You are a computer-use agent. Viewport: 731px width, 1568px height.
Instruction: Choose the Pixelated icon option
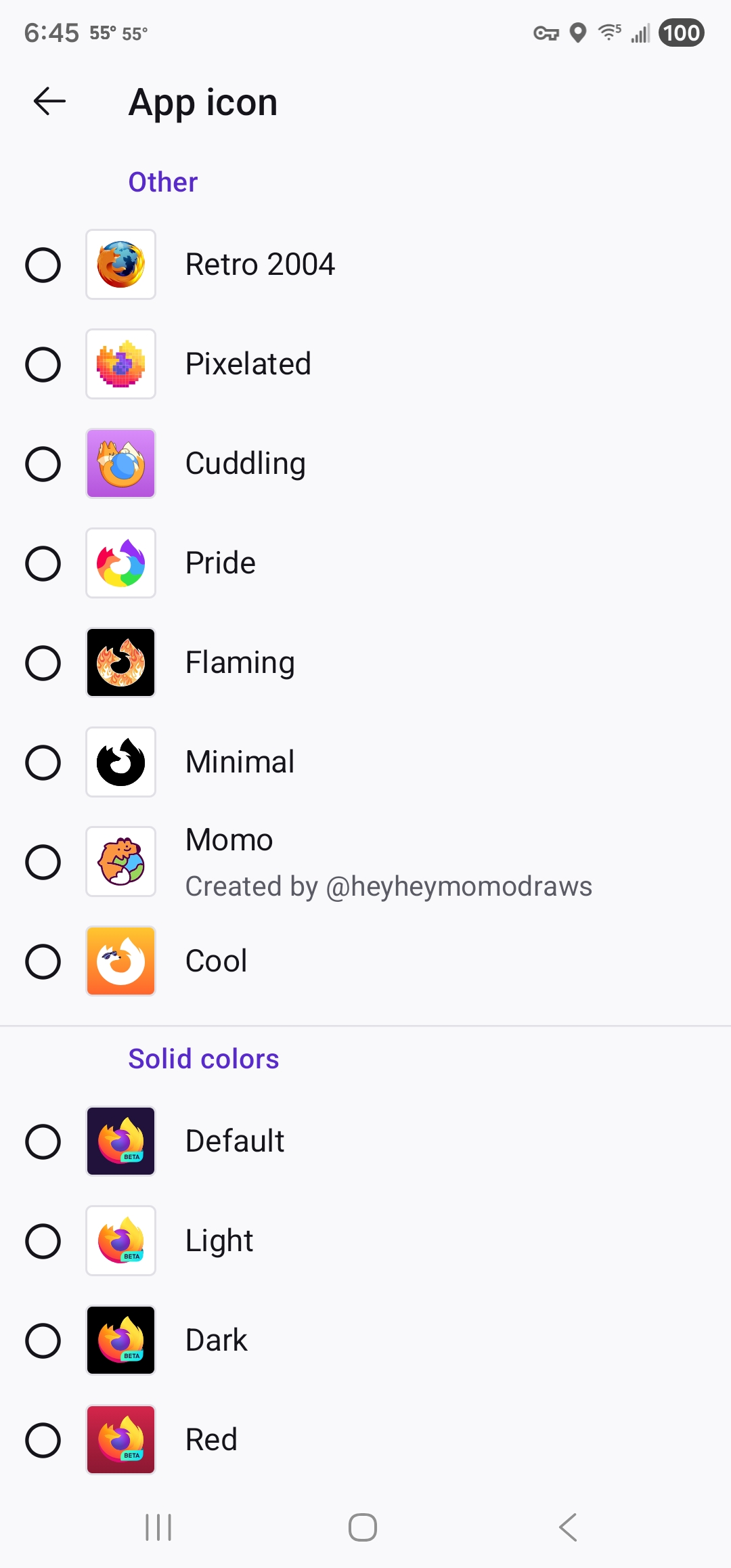[x=43, y=364]
